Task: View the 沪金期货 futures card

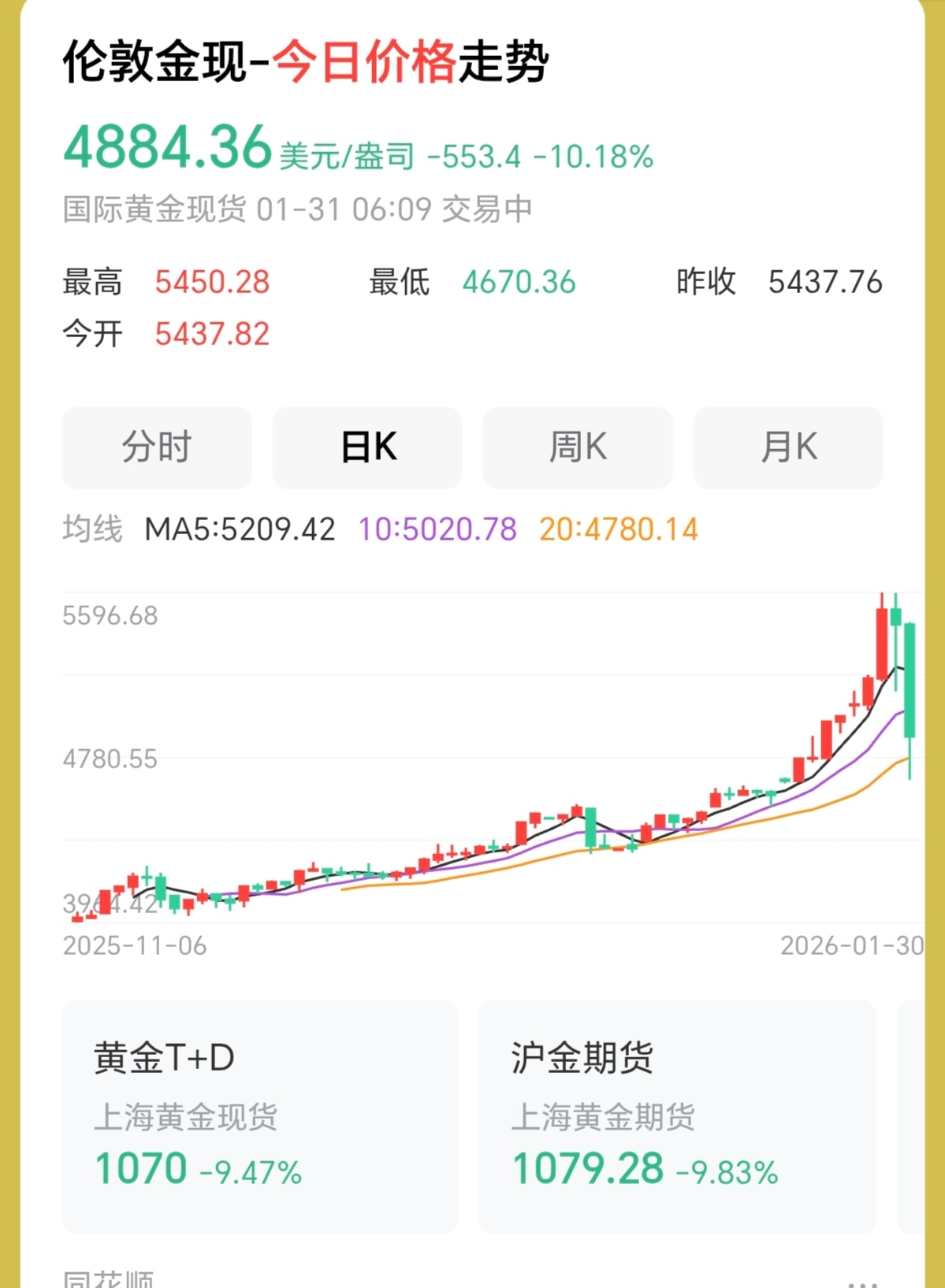Action: pos(677,1115)
